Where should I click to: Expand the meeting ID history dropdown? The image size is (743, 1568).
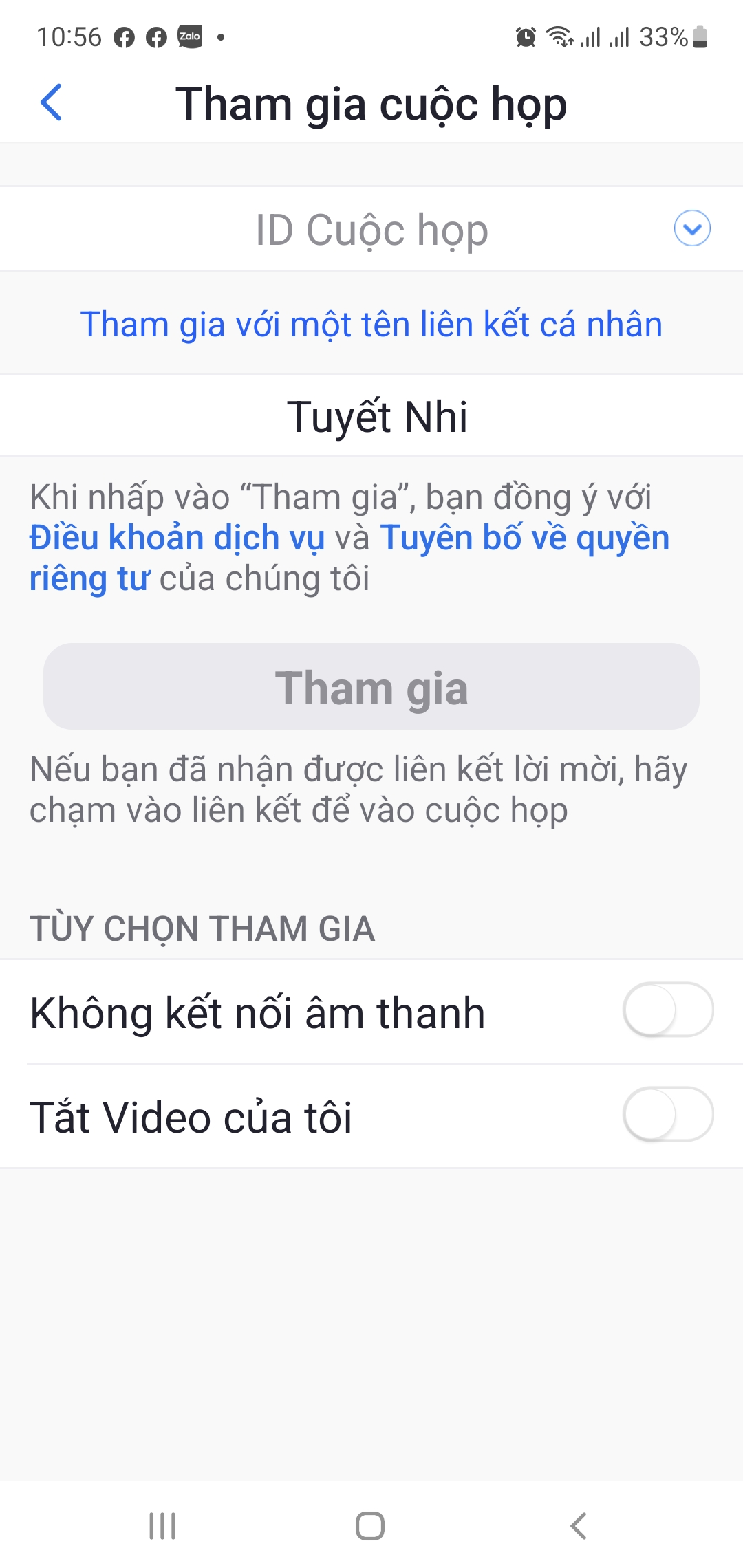pos(692,228)
